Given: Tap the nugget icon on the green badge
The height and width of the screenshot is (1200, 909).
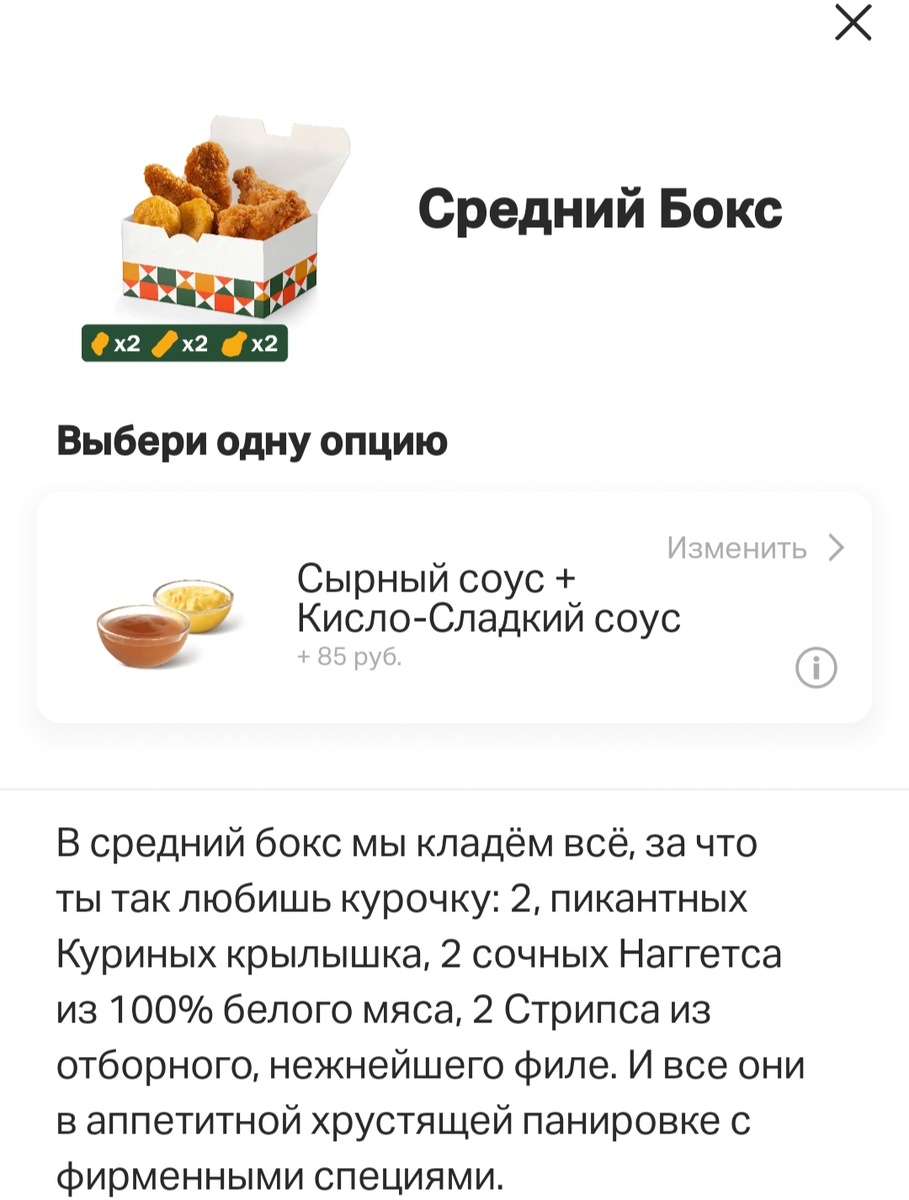Looking at the screenshot, I should pyautogui.click(x=100, y=344).
